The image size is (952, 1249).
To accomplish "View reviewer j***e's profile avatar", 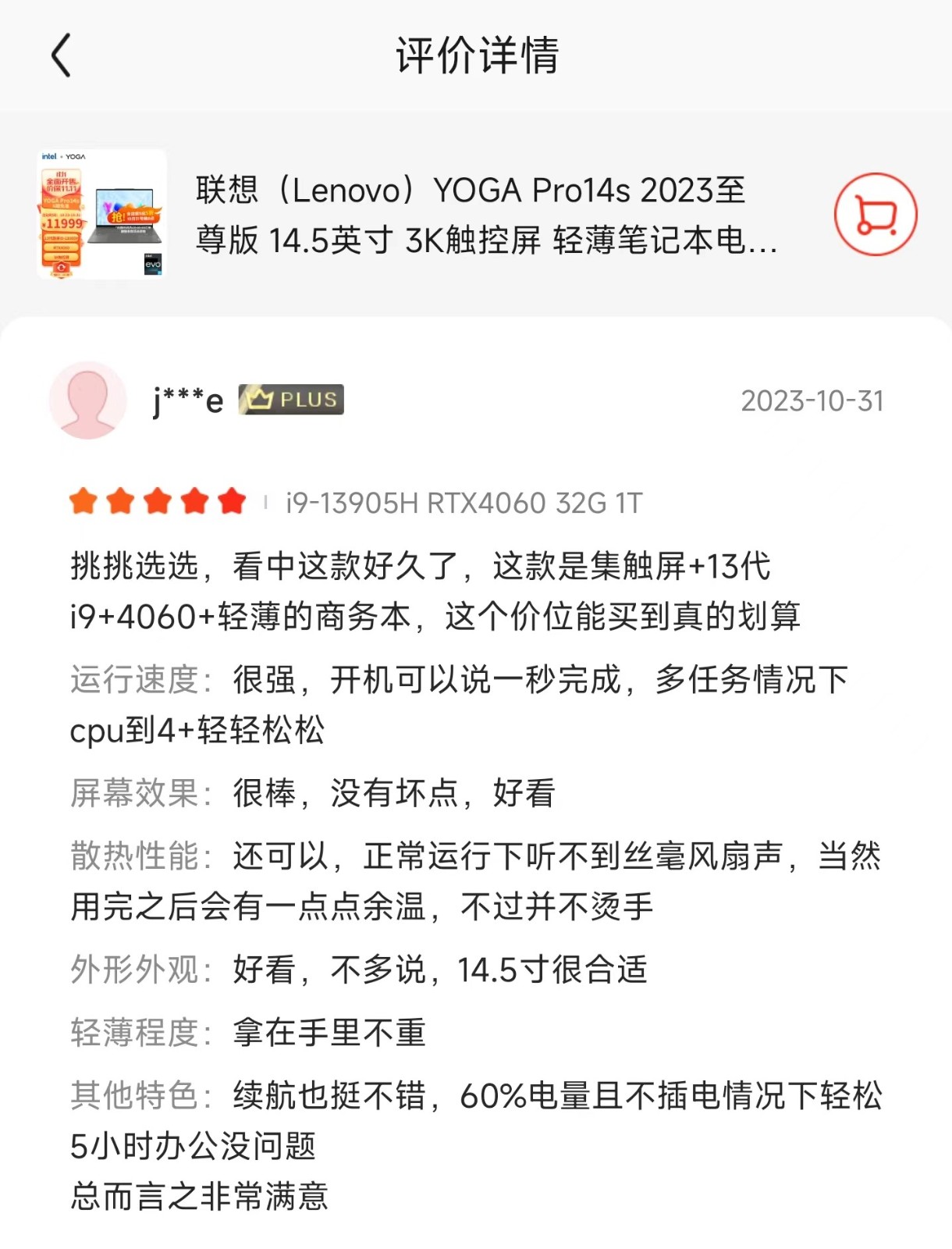I will coord(88,400).
